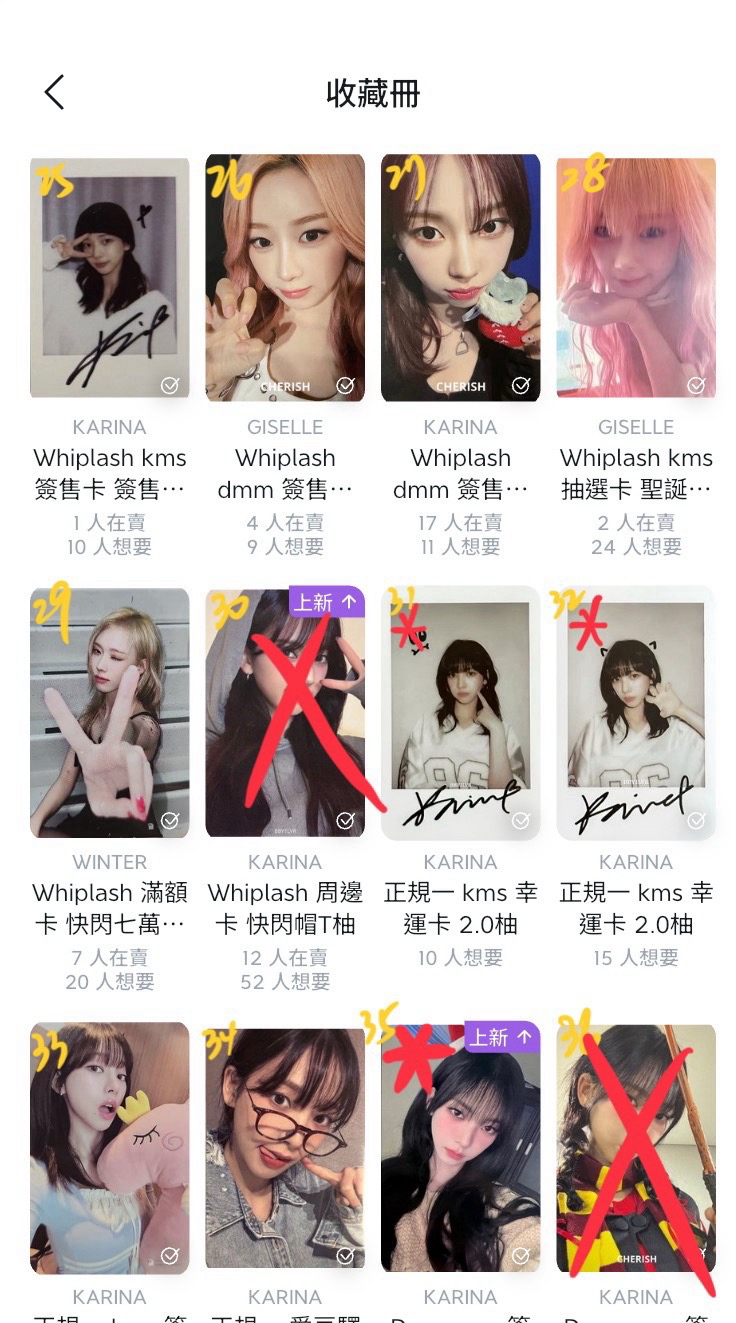Open the Winter peace-sign card thumbnail
Viewport: 736px width, 1323px height.
(x=110, y=711)
